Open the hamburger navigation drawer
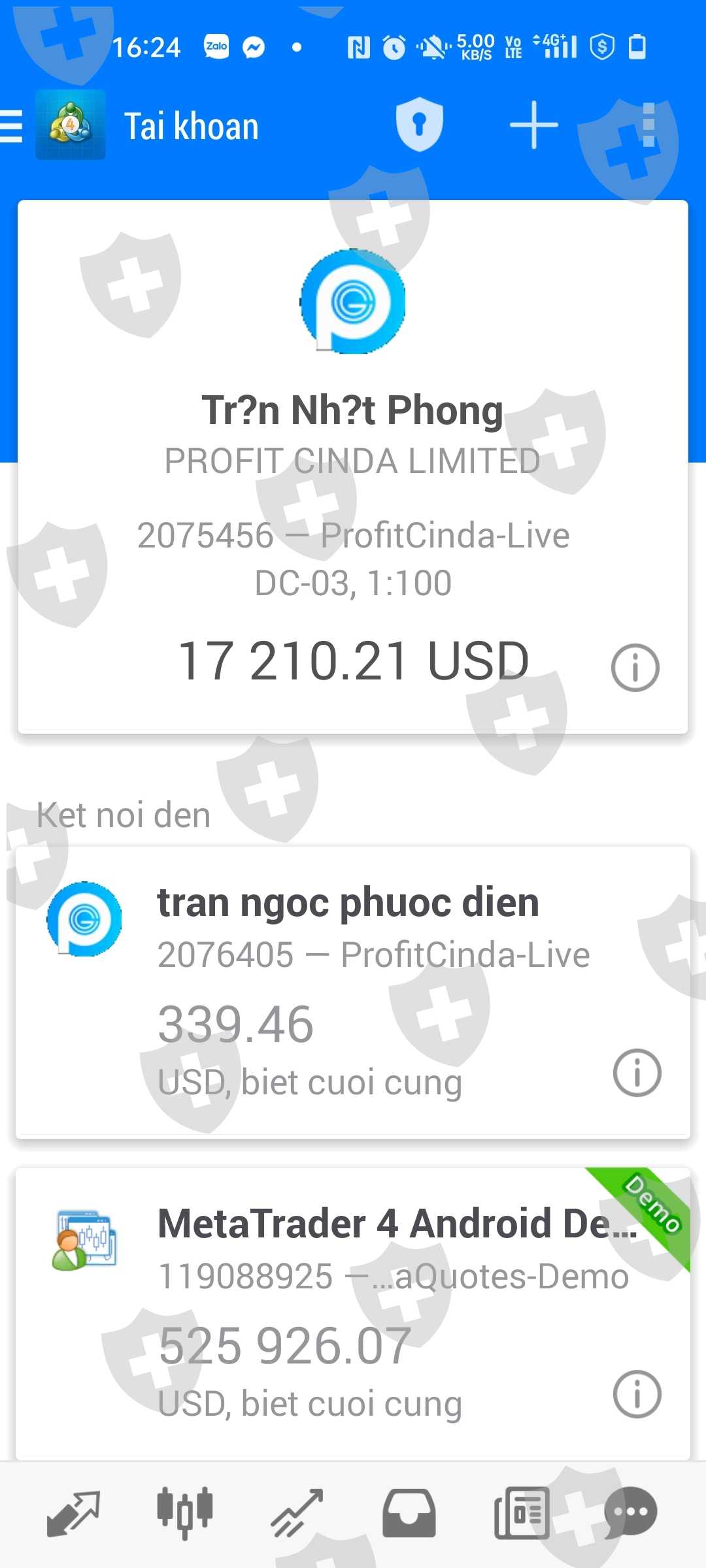706x1568 pixels. click(12, 126)
